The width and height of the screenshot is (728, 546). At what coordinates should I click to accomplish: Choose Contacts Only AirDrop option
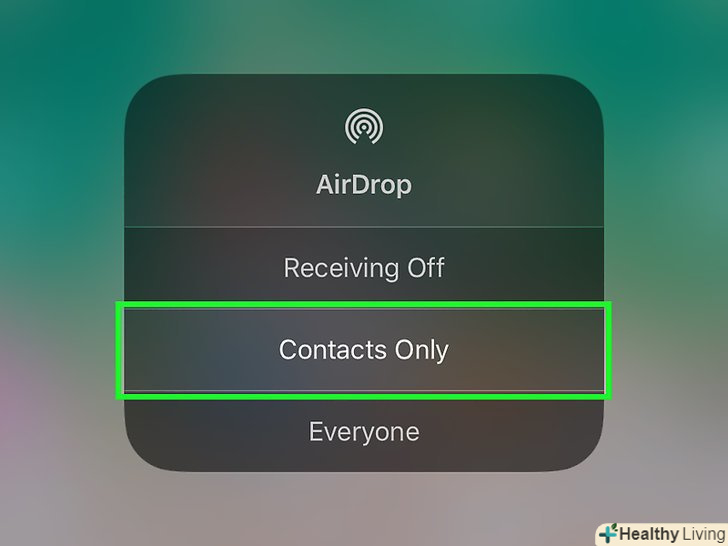point(364,350)
